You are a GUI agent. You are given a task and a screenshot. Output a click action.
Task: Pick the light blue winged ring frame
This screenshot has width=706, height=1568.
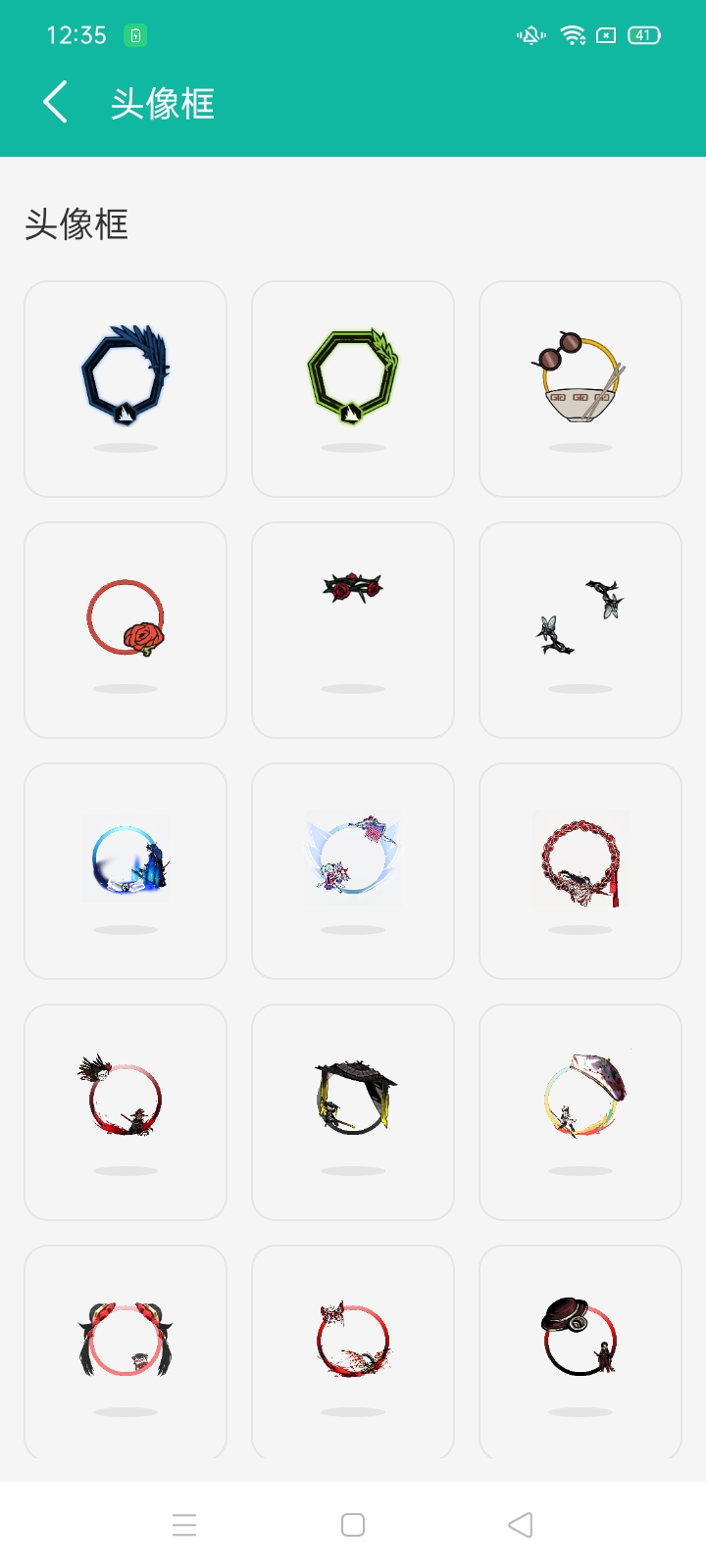point(353,870)
